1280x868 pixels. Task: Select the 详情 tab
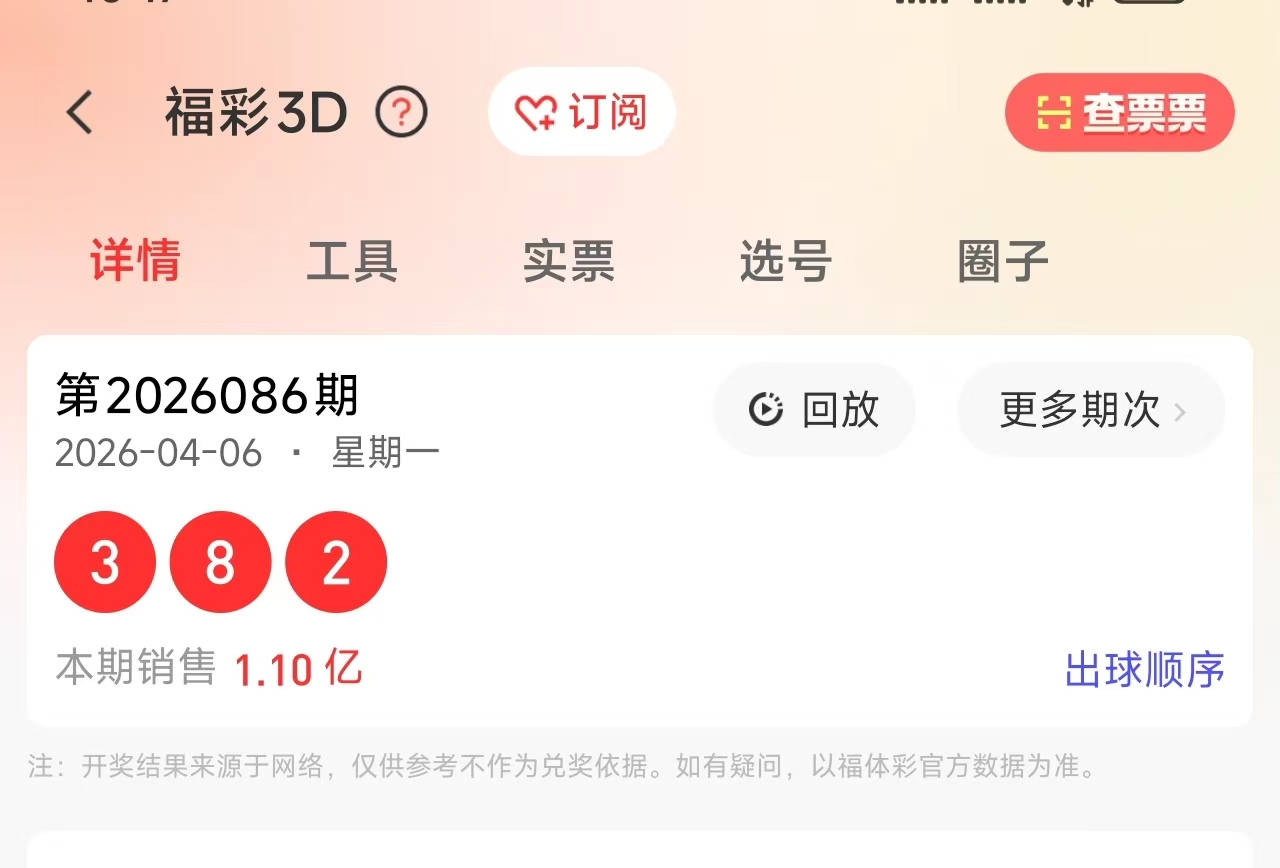135,261
